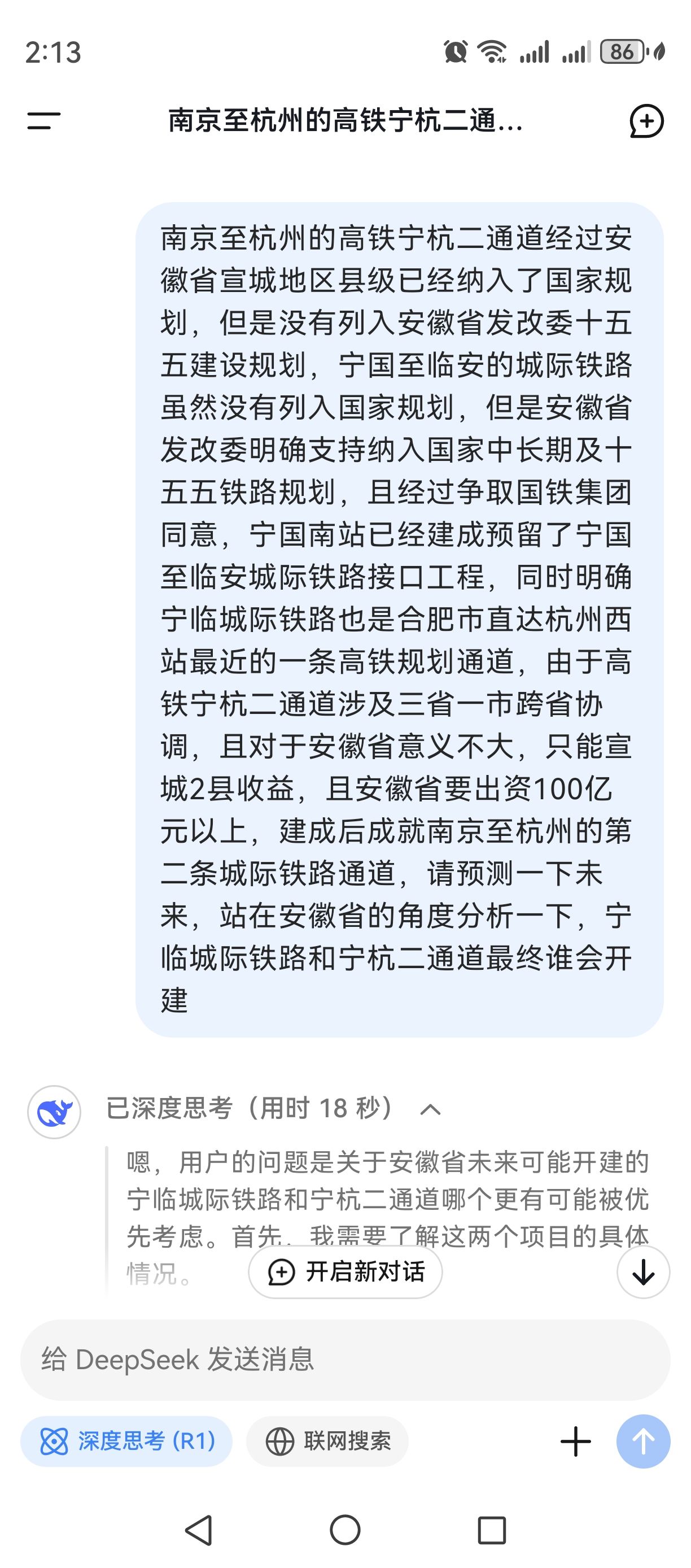This screenshot has height=1568, width=691.
Task: Jump to the bottom of conversation
Action: (643, 1272)
